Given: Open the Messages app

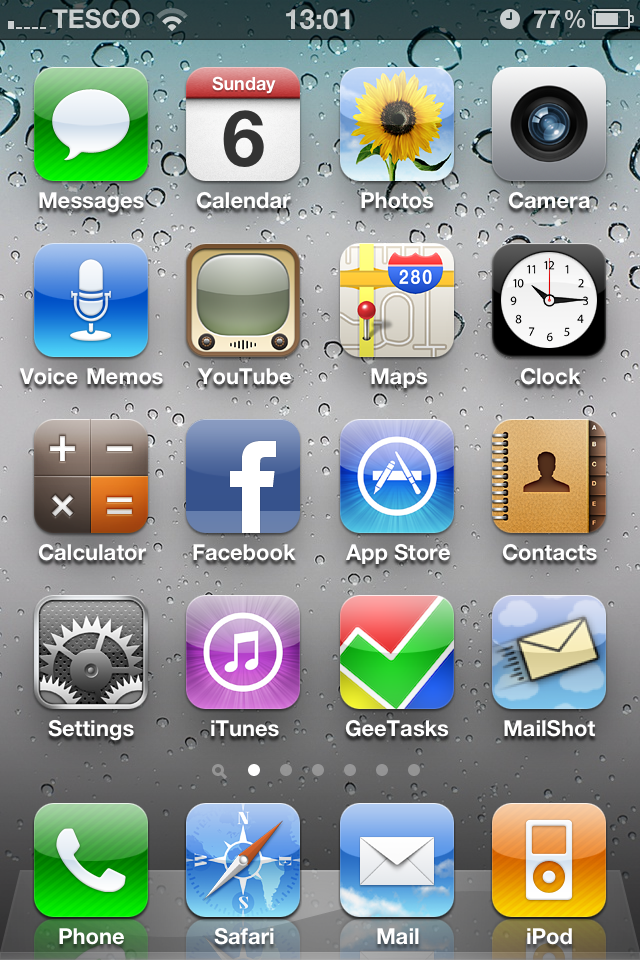Looking at the screenshot, I should [x=91, y=125].
